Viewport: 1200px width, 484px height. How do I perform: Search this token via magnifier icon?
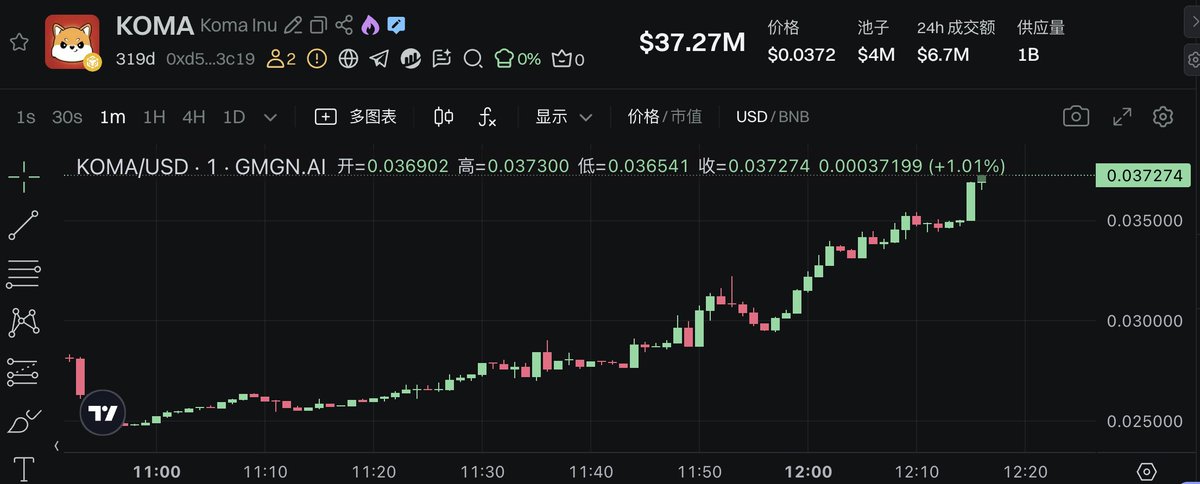click(473, 59)
